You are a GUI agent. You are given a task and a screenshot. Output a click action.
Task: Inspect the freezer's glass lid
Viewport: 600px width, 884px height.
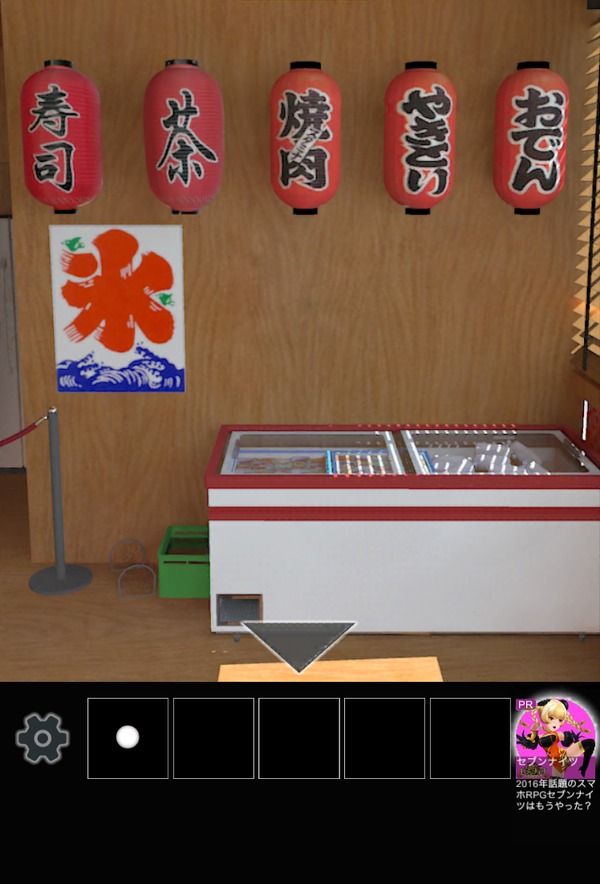[400, 452]
